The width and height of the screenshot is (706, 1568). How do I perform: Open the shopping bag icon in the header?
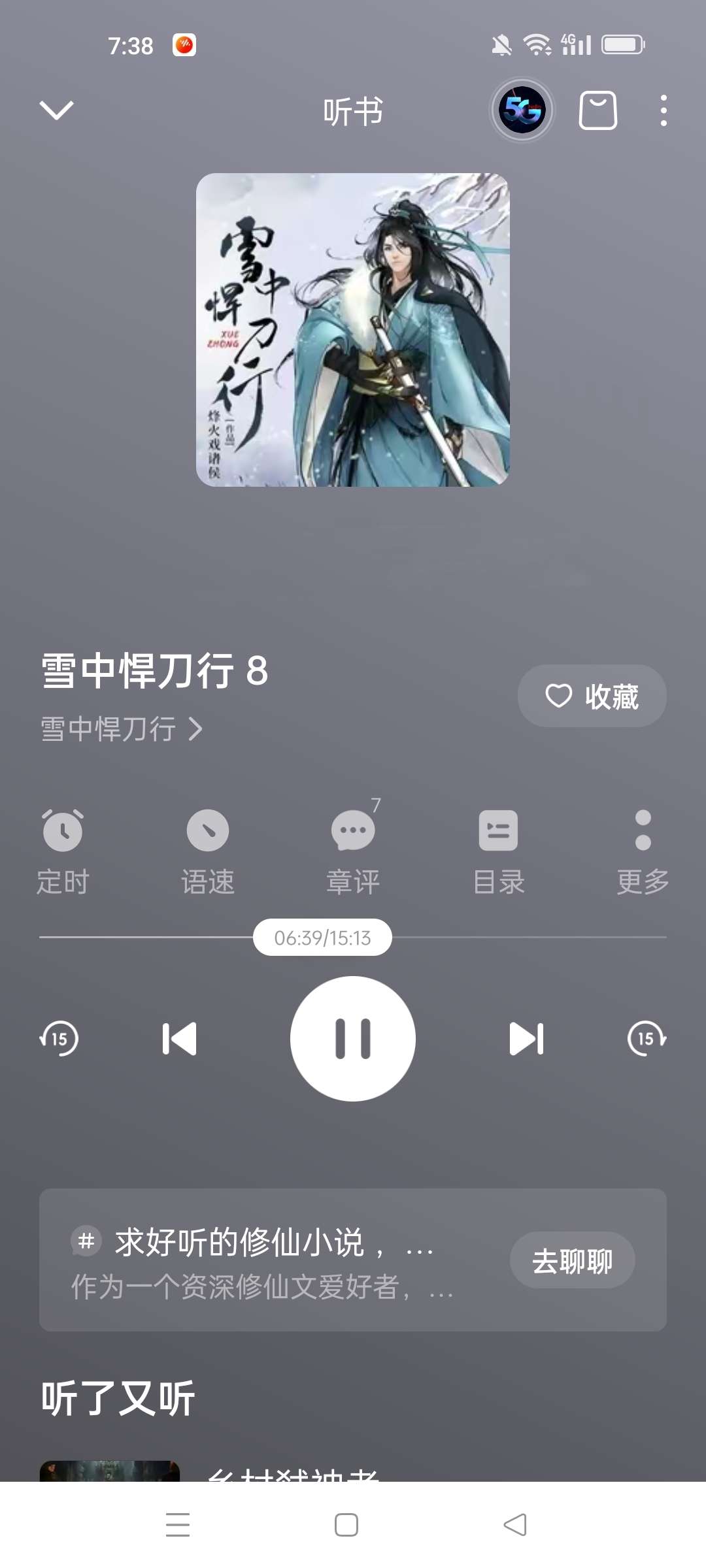597,110
